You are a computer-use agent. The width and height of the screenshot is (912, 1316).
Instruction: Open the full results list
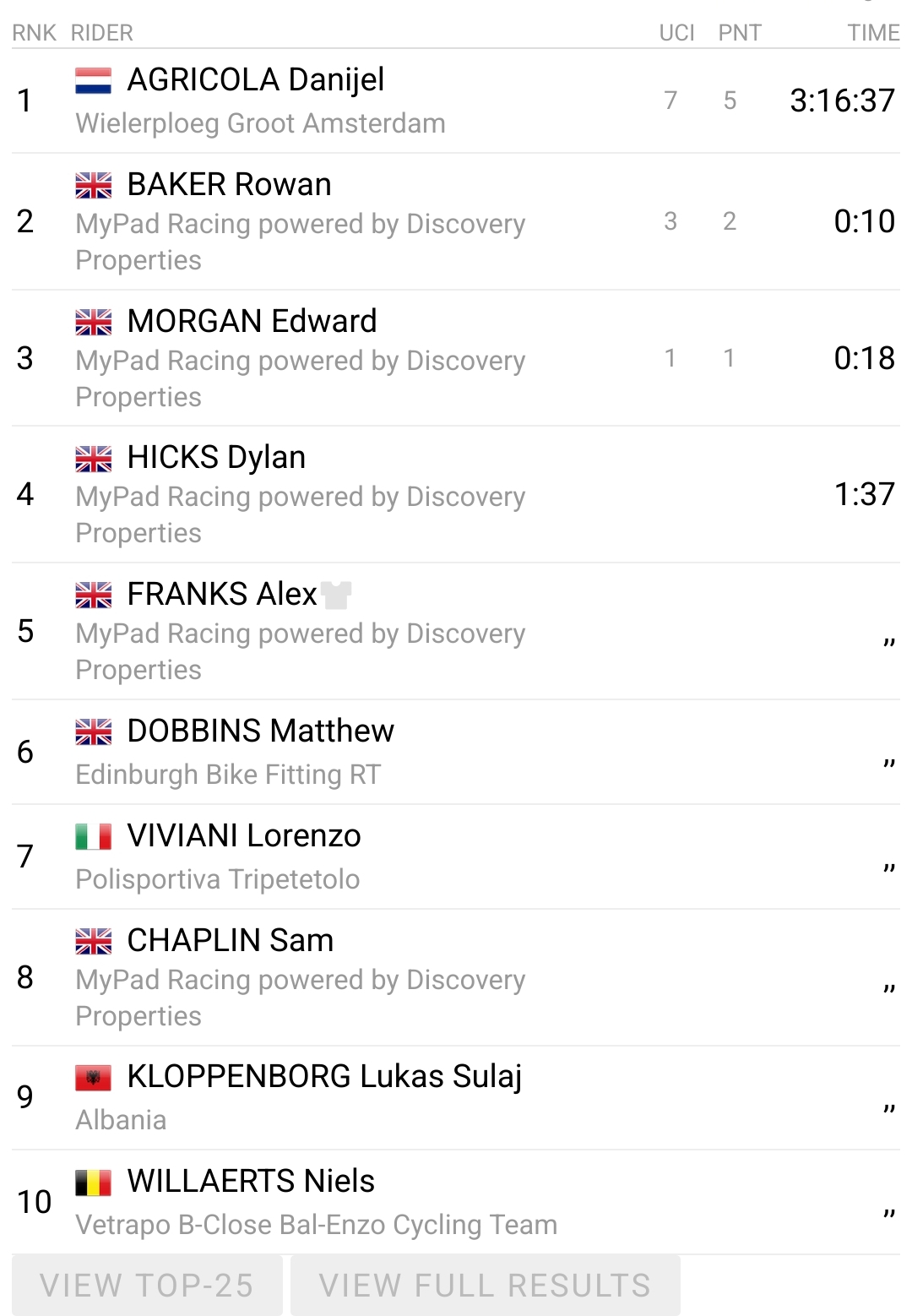pos(485,1285)
